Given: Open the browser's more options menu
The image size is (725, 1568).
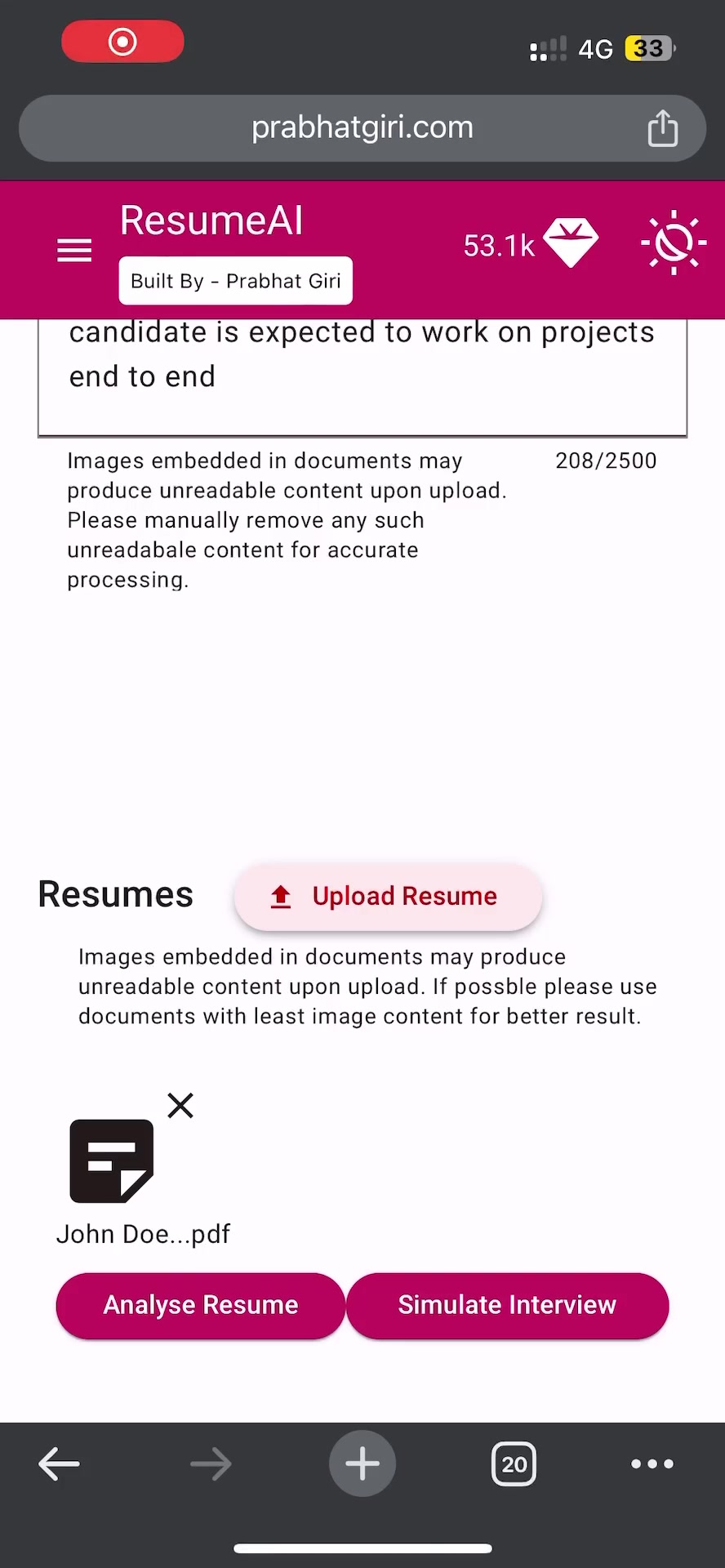Looking at the screenshot, I should [652, 1464].
